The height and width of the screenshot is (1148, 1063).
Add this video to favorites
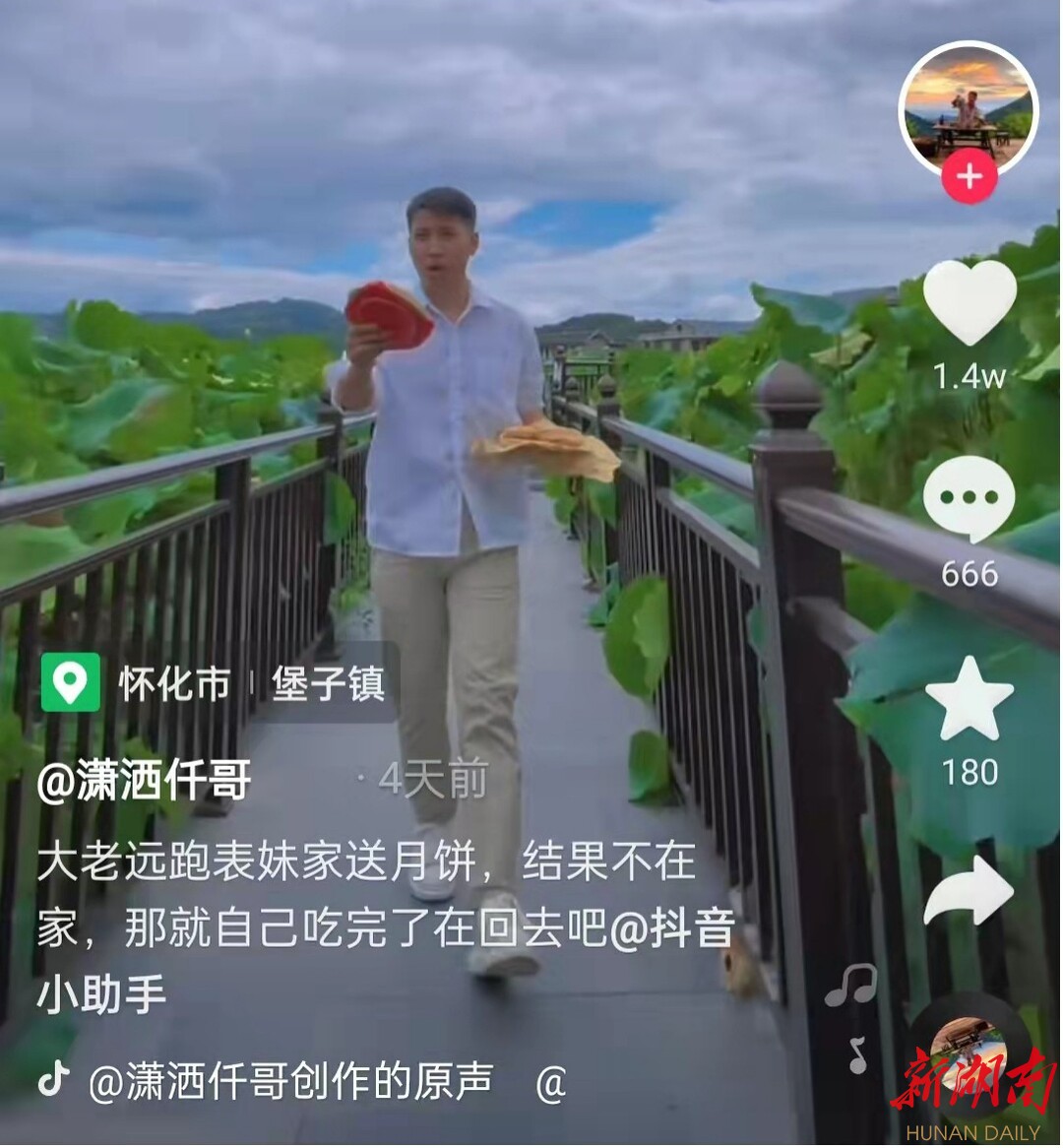pos(969,700)
